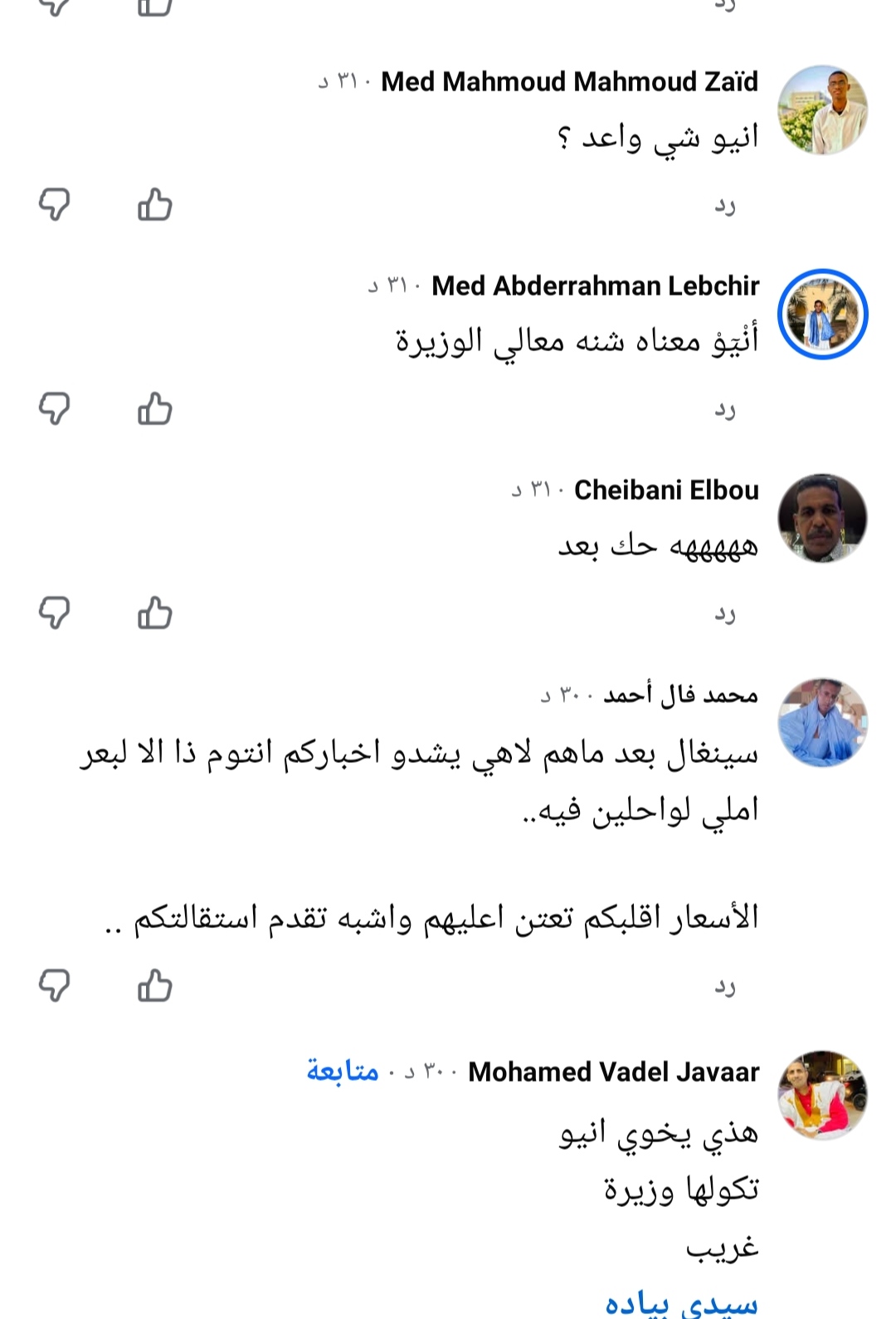
Task: Reply to Med Abderrahman Lebchir's comment
Action: (725, 410)
